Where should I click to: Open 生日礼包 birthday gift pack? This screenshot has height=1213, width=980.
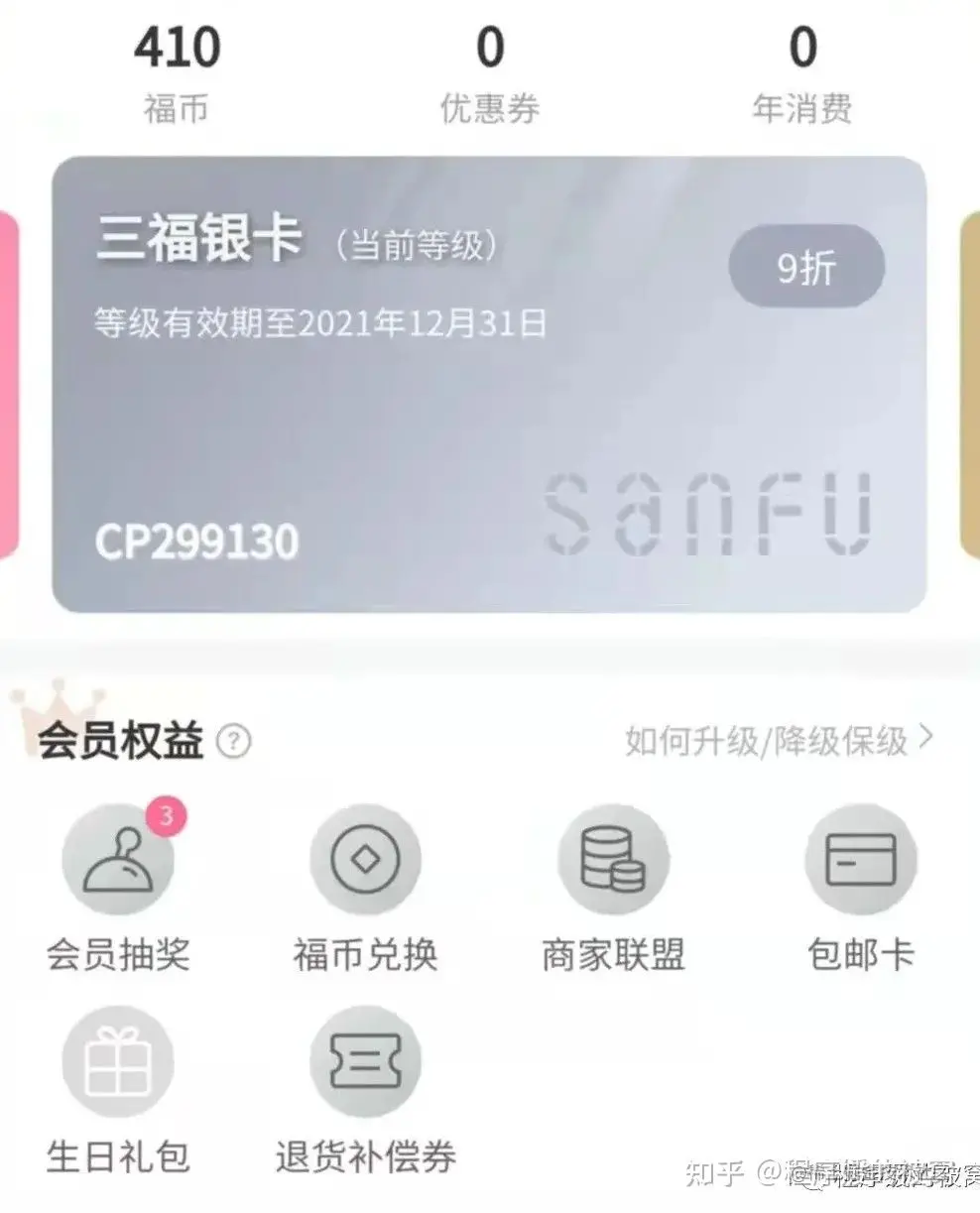118,1062
